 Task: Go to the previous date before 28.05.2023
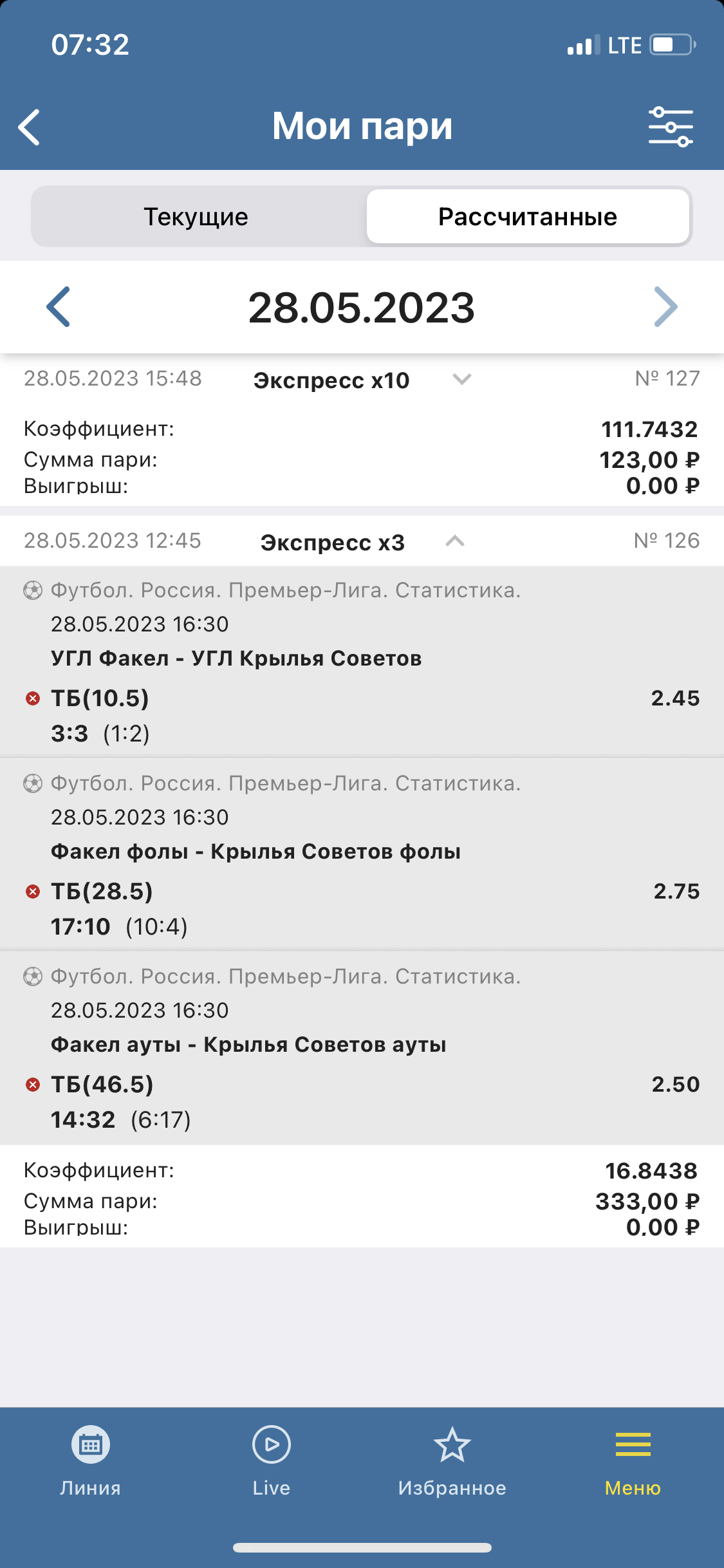click(x=58, y=307)
